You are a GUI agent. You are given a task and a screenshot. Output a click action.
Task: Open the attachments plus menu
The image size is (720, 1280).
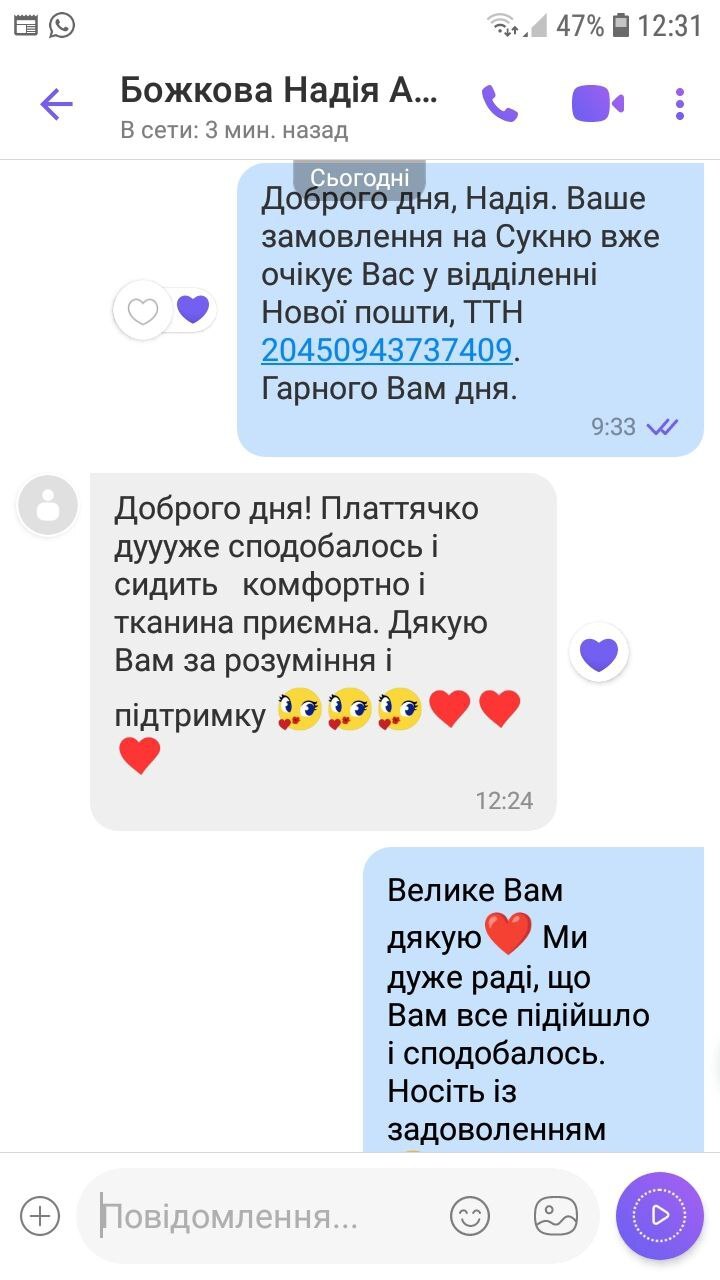pos(40,1216)
